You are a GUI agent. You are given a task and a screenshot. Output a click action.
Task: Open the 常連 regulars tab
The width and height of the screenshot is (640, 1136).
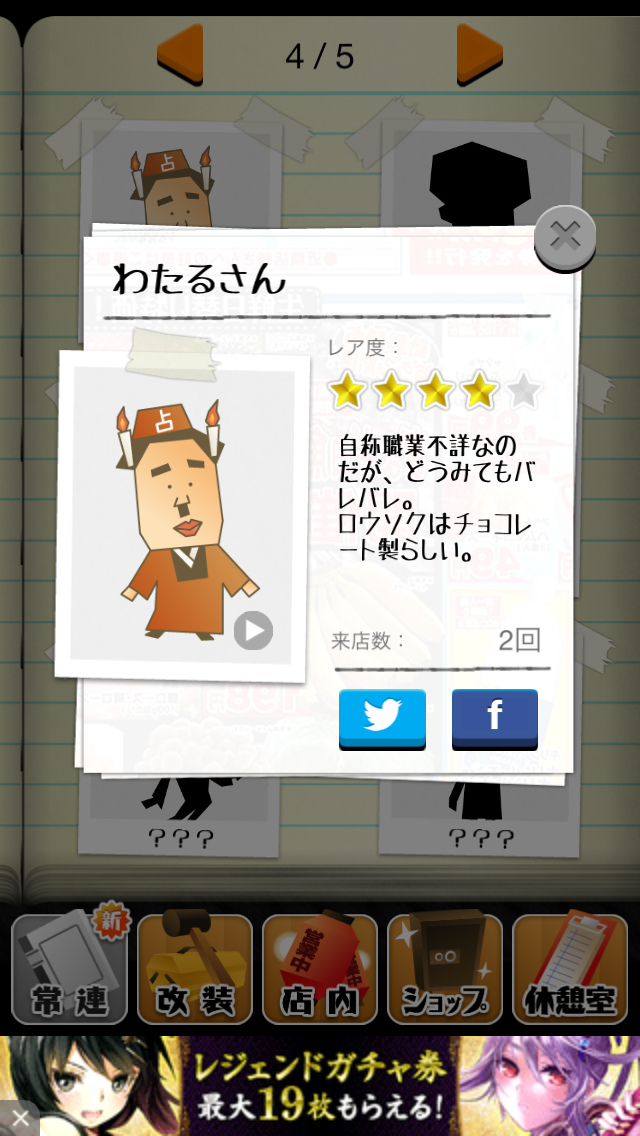(x=69, y=969)
